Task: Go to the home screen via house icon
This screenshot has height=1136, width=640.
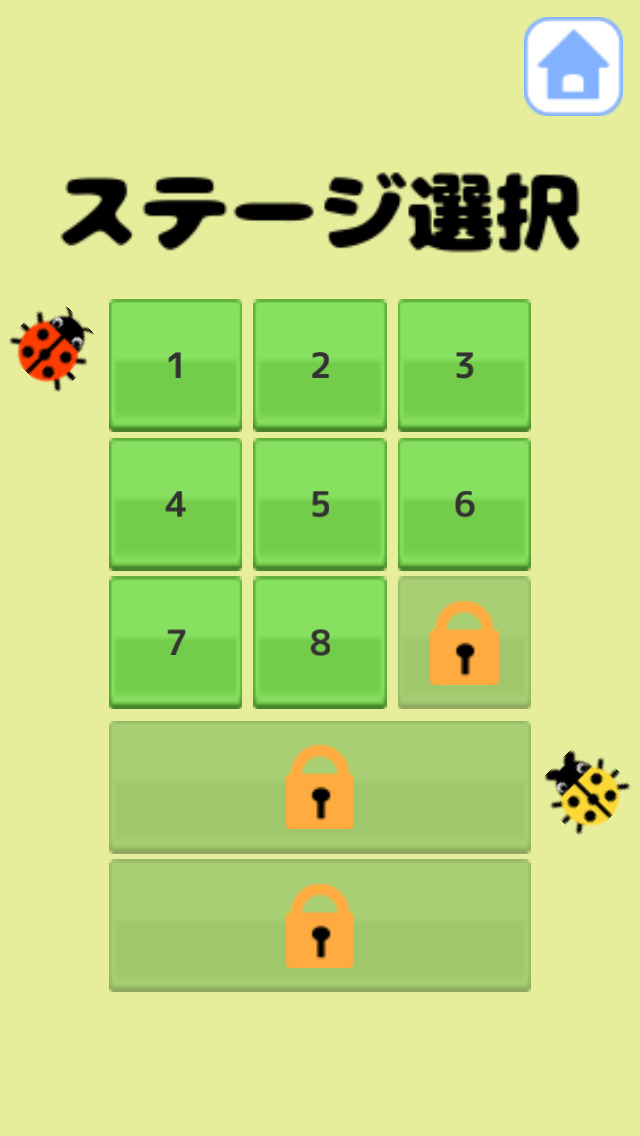Action: click(573, 66)
